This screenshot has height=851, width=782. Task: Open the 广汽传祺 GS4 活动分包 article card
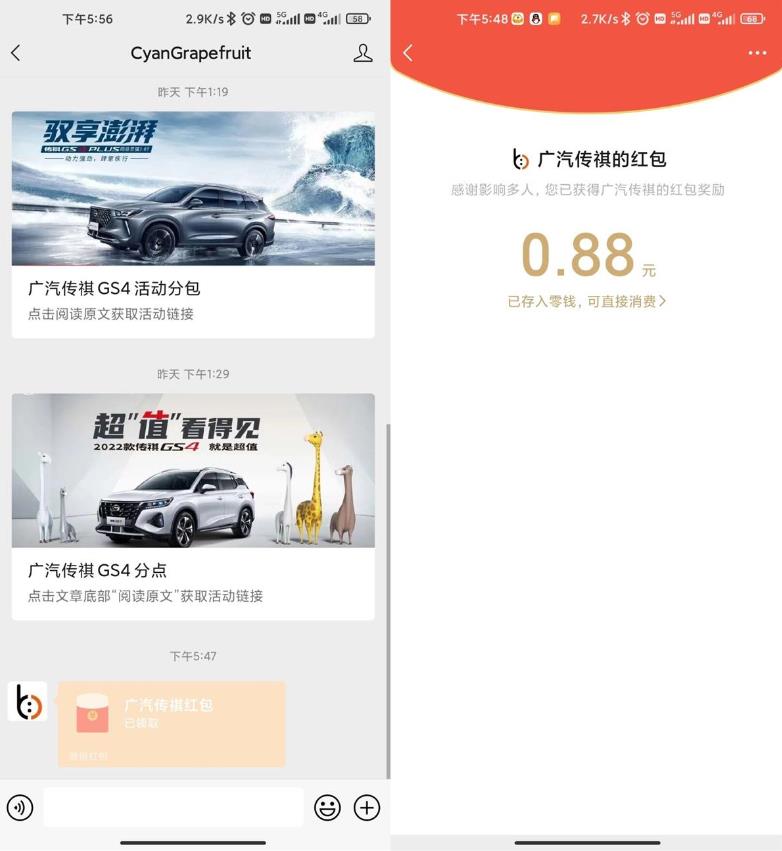pos(193,224)
